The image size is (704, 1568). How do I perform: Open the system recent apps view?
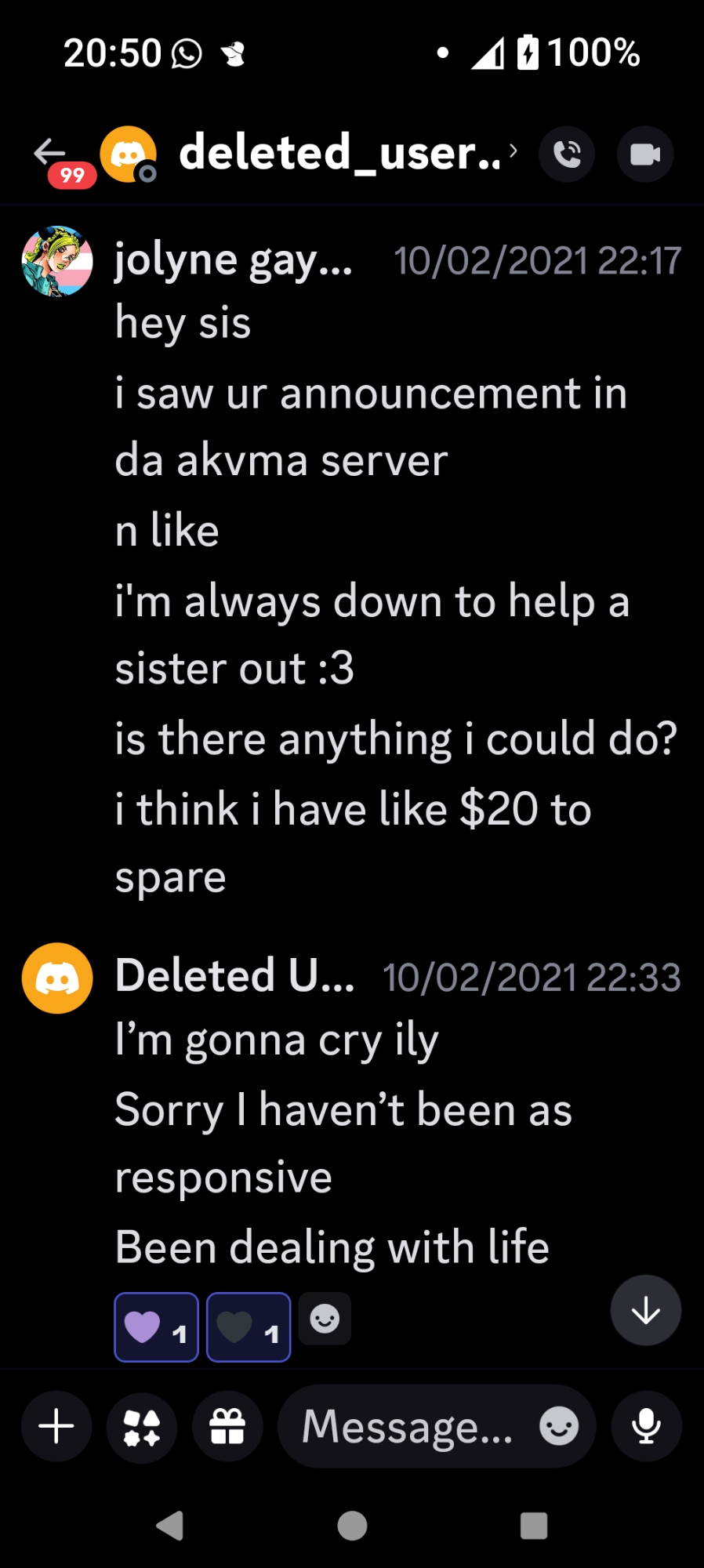(533, 1526)
